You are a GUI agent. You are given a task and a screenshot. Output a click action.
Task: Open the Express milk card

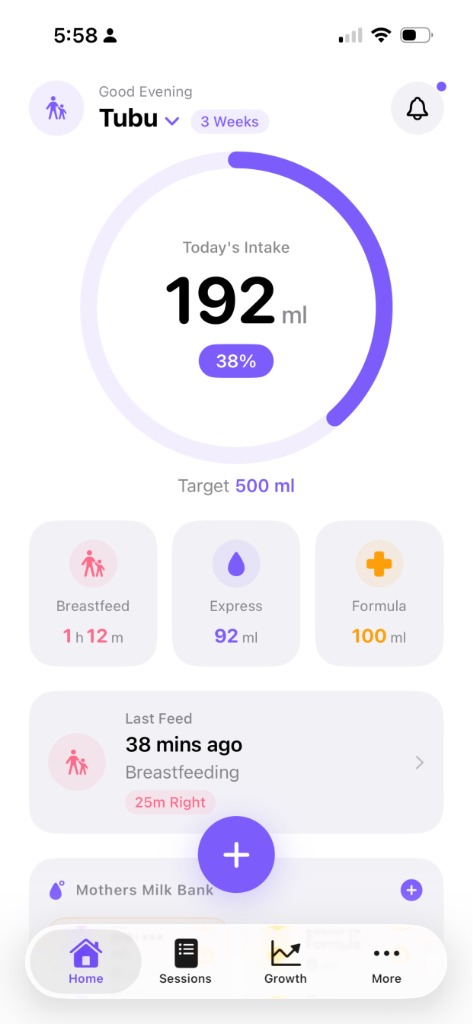(x=236, y=593)
